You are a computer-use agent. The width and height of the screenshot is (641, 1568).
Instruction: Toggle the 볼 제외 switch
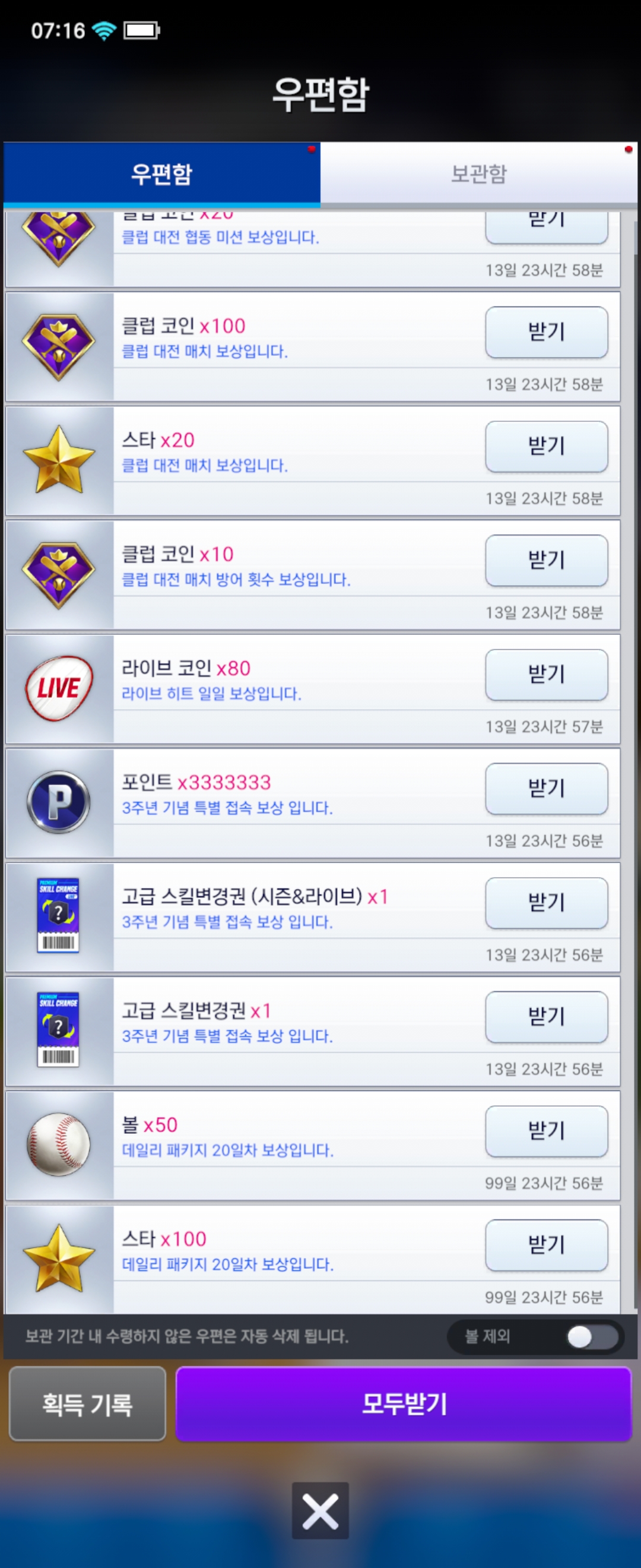pos(591,1337)
